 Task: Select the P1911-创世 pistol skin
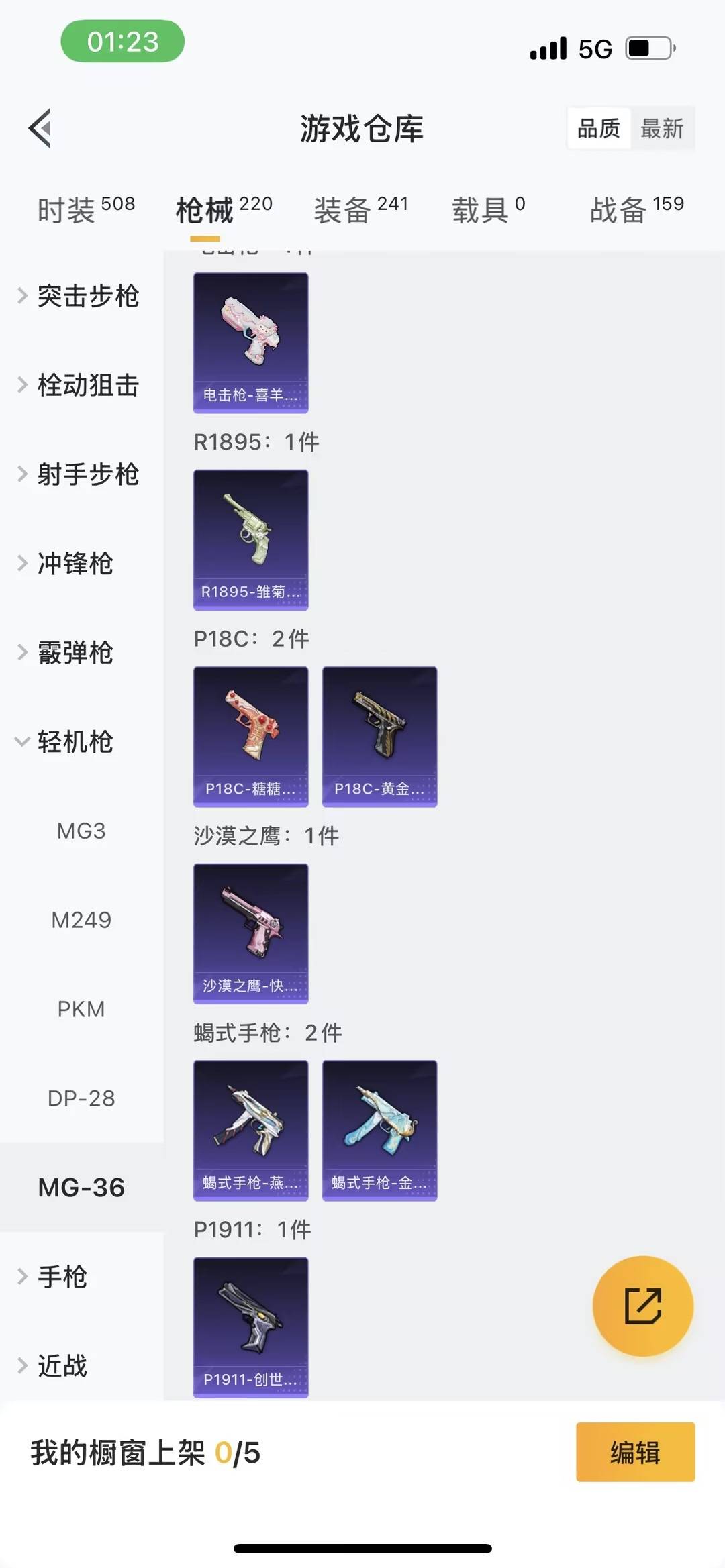(250, 1325)
